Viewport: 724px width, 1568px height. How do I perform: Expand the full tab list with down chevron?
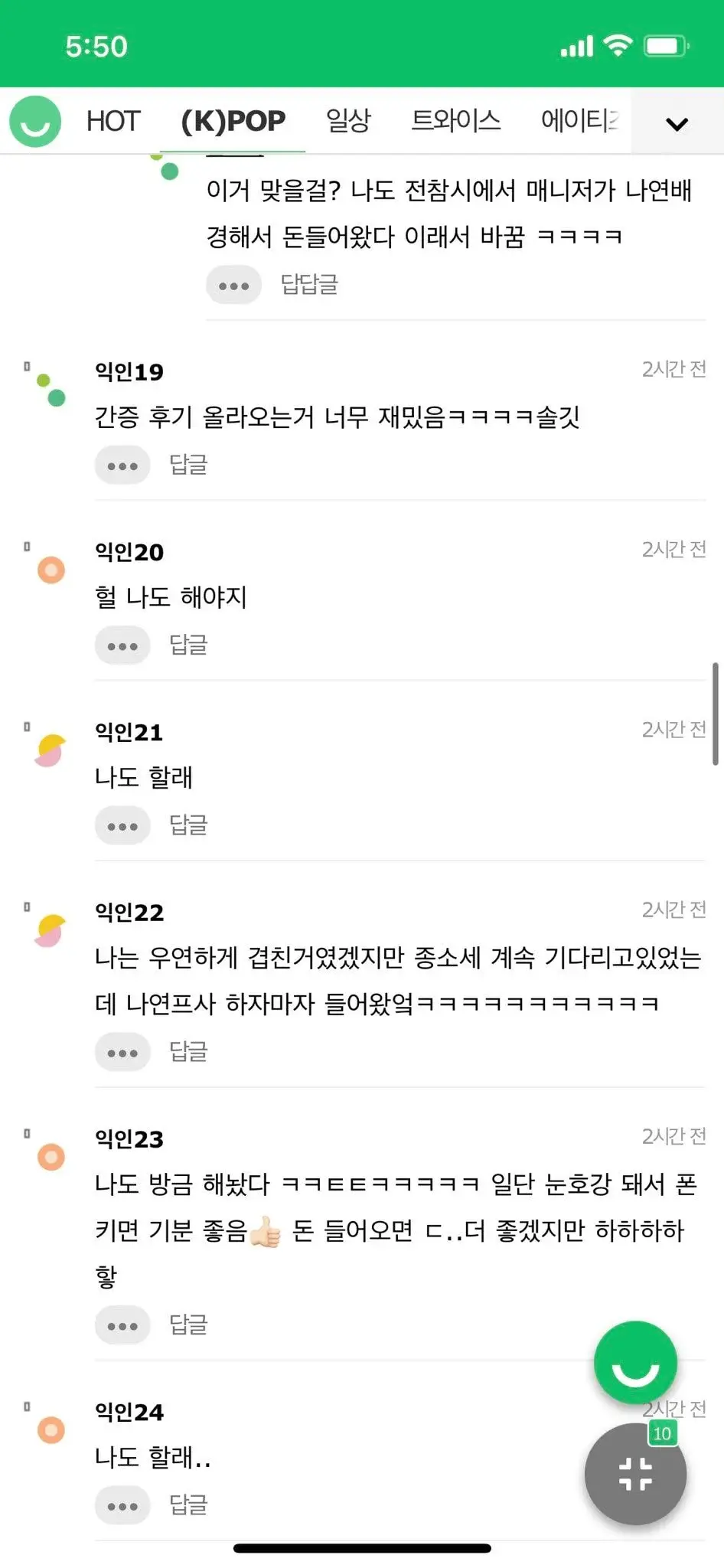[x=675, y=123]
